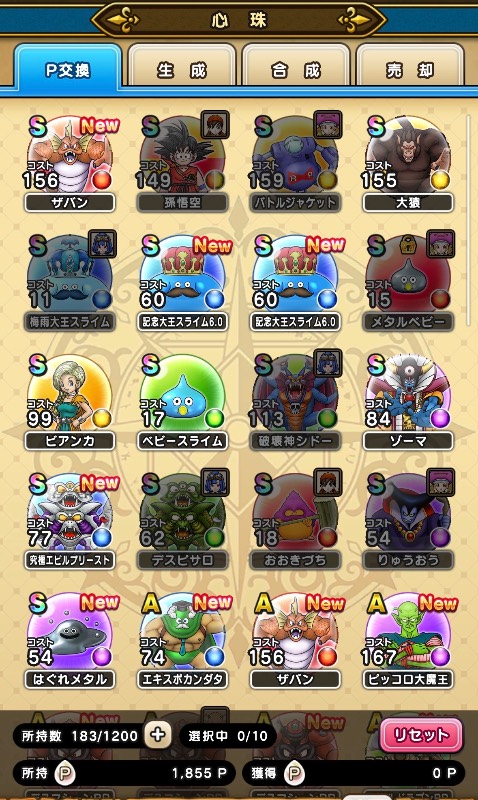478x800 pixels.
Task: Choose the エキスポカンダタ orb
Action: coord(182,641)
